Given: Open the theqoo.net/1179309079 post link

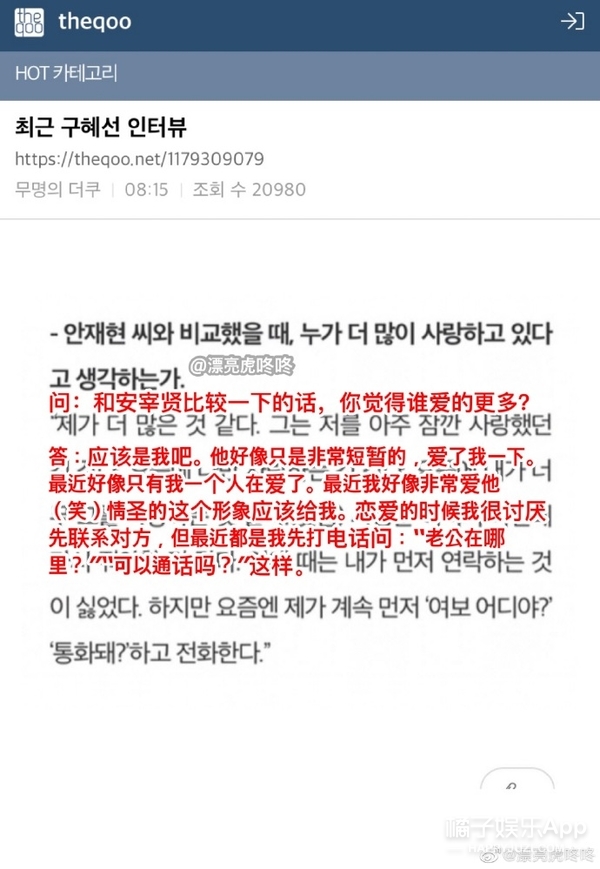Looking at the screenshot, I should pos(140,159).
